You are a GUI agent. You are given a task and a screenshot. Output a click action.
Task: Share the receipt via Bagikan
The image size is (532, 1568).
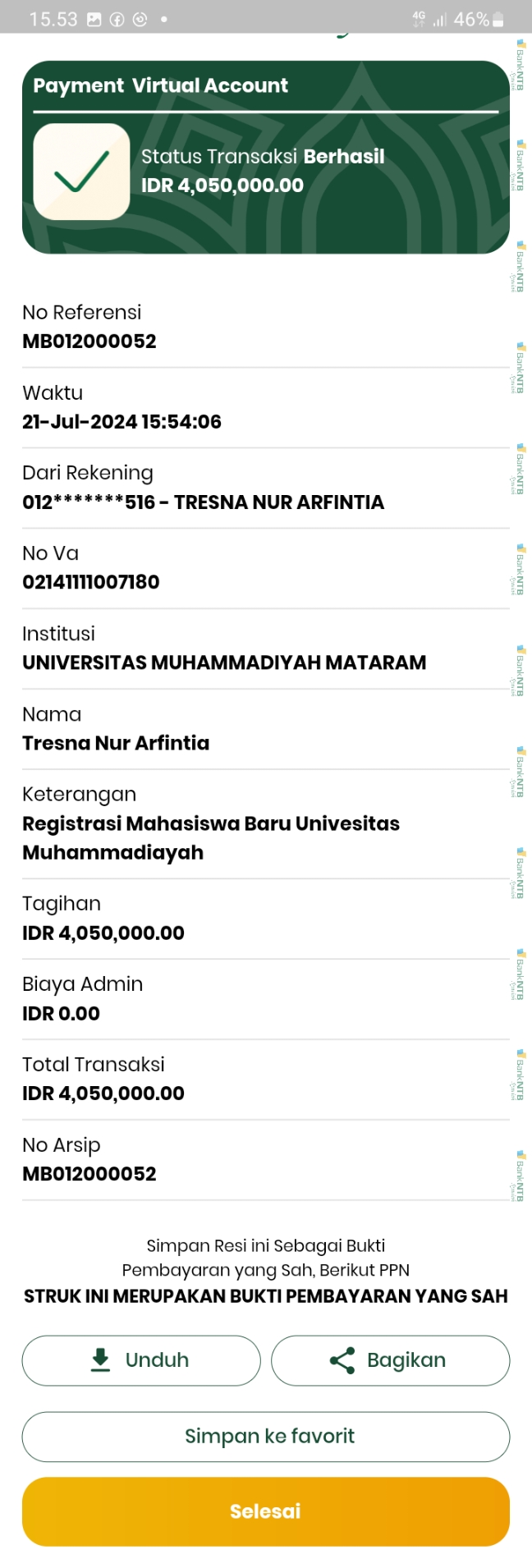(x=390, y=1360)
